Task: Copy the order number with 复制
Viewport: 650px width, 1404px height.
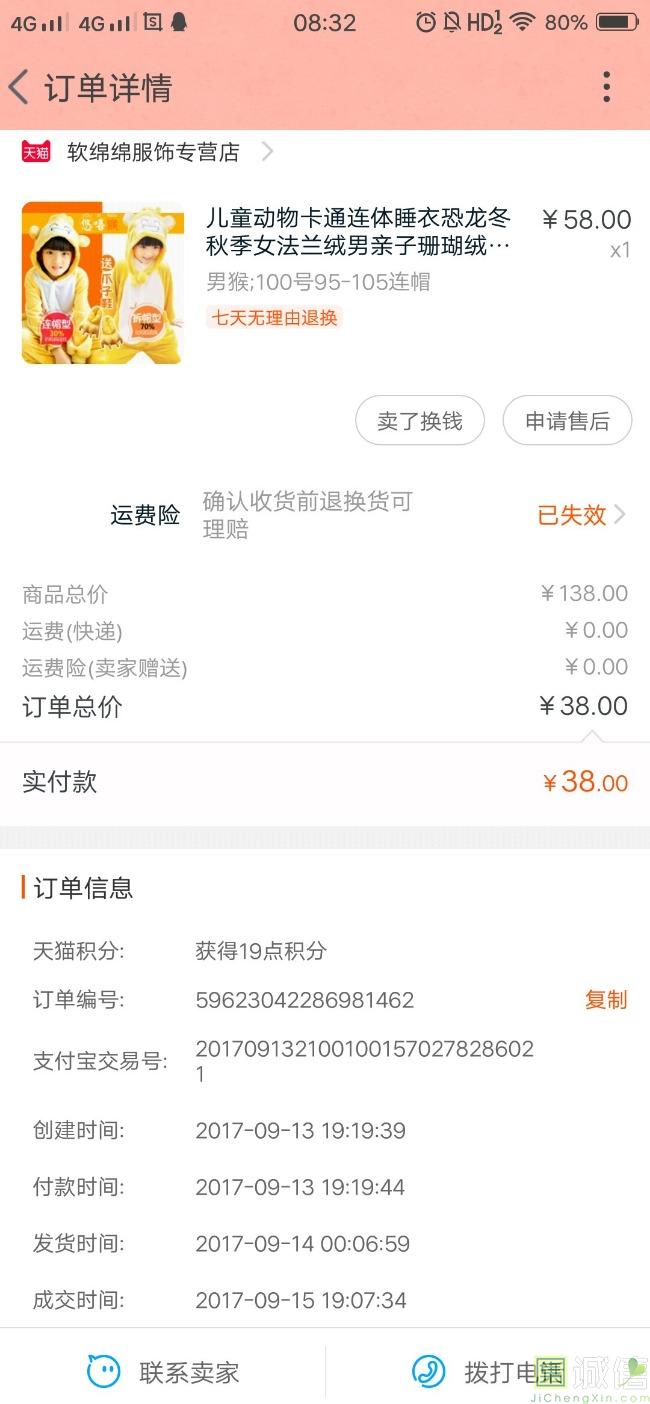Action: pos(605,1000)
